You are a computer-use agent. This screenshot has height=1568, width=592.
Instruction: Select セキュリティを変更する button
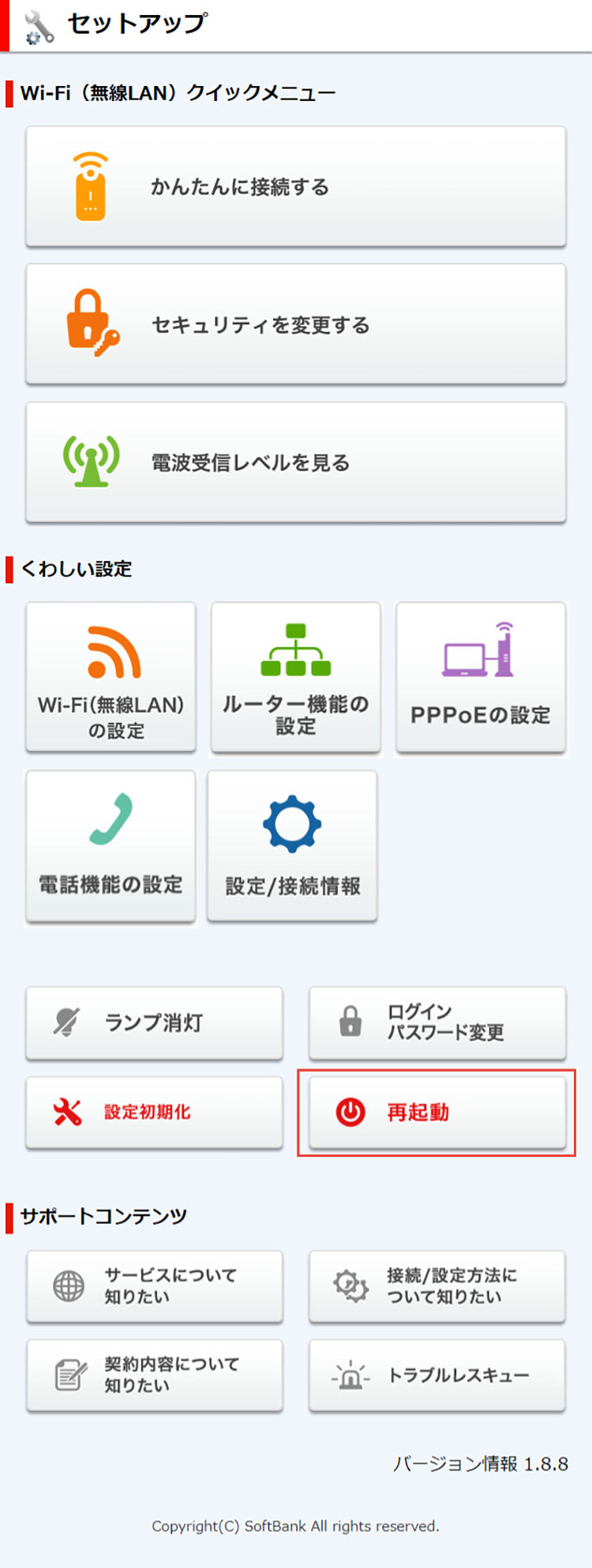pyautogui.click(x=295, y=324)
